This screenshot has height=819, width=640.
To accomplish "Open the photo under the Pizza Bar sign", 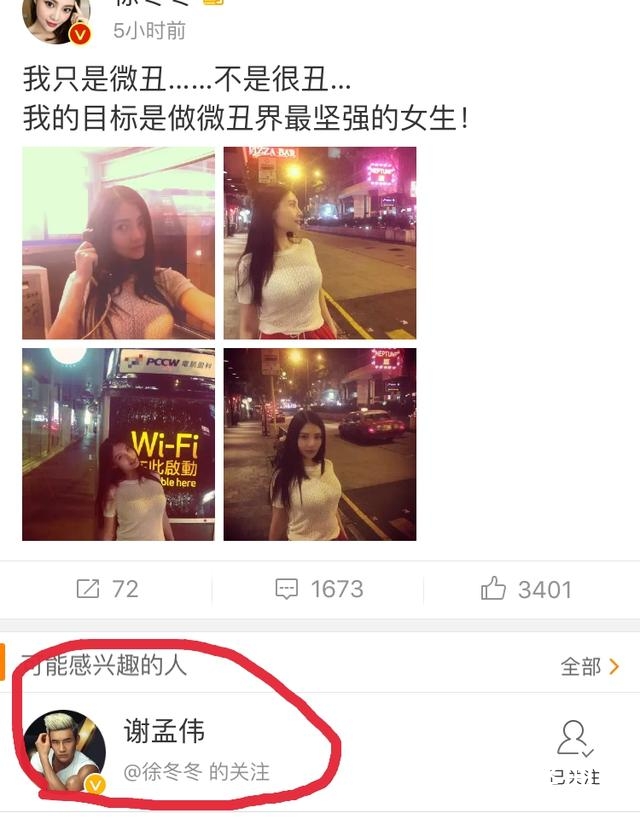I will pos(319,243).
